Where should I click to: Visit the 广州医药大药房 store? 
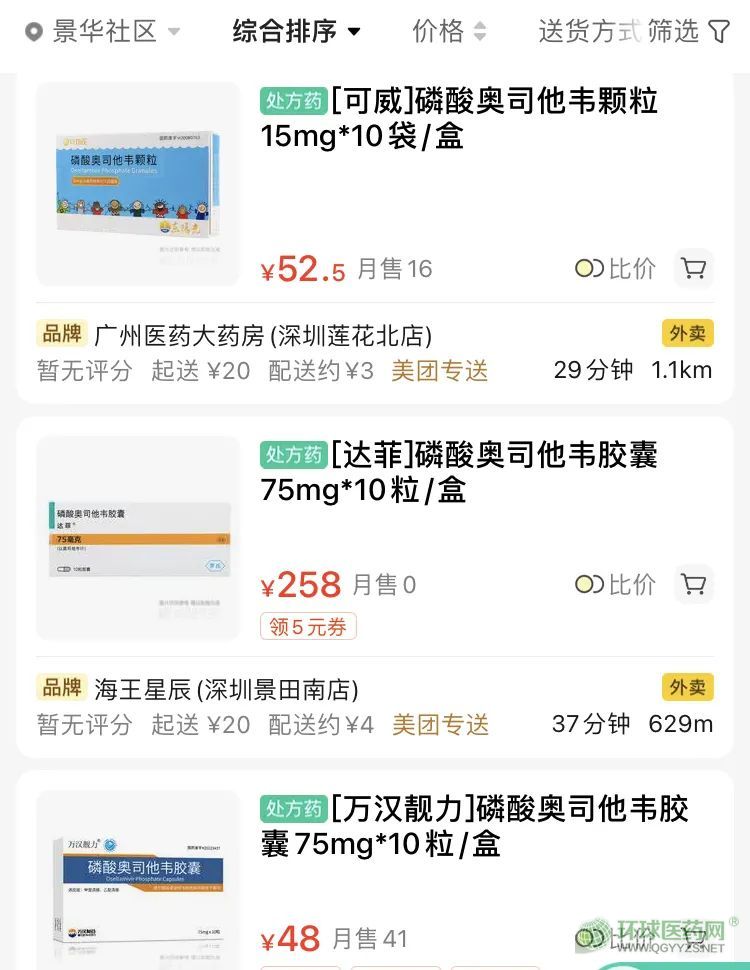coord(262,336)
